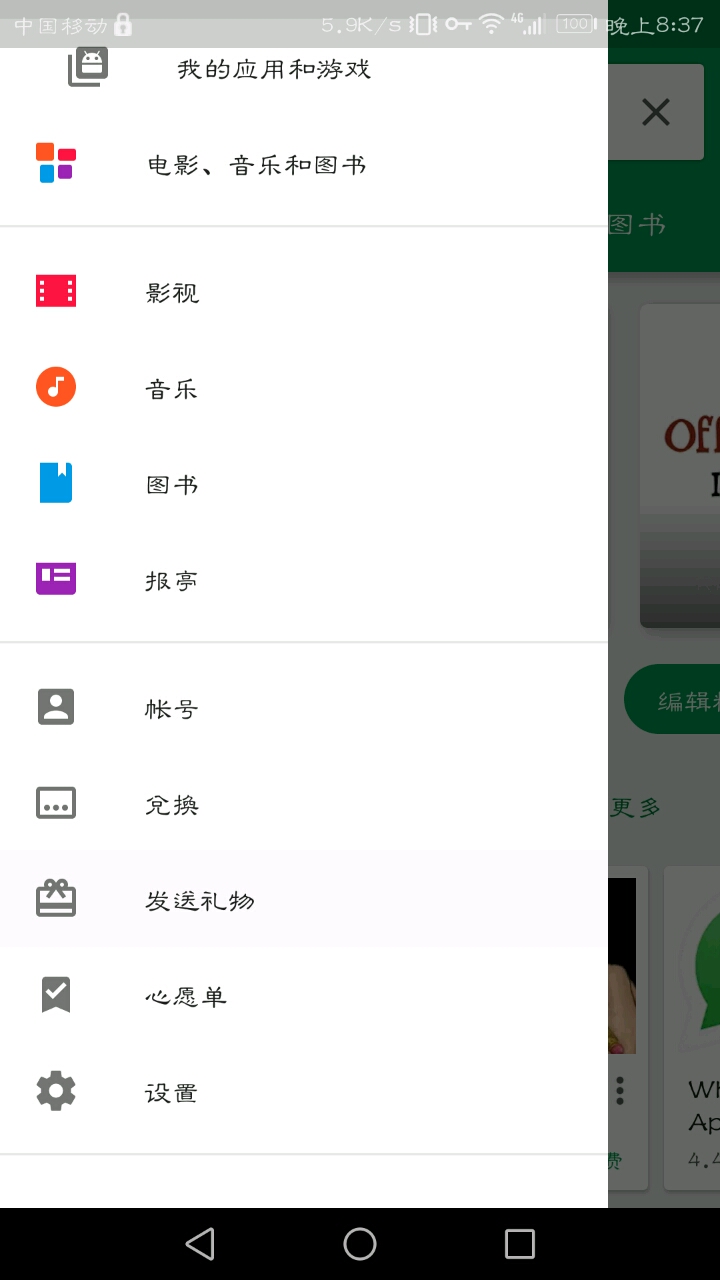View the 心愿单 wishlist
The width and height of the screenshot is (720, 1280).
pyautogui.click(x=186, y=996)
